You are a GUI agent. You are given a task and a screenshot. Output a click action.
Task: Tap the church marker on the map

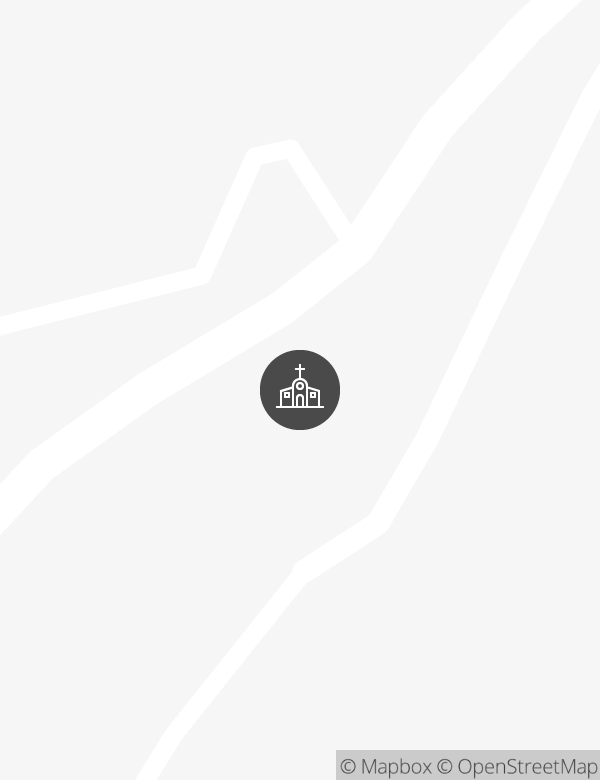coord(300,390)
